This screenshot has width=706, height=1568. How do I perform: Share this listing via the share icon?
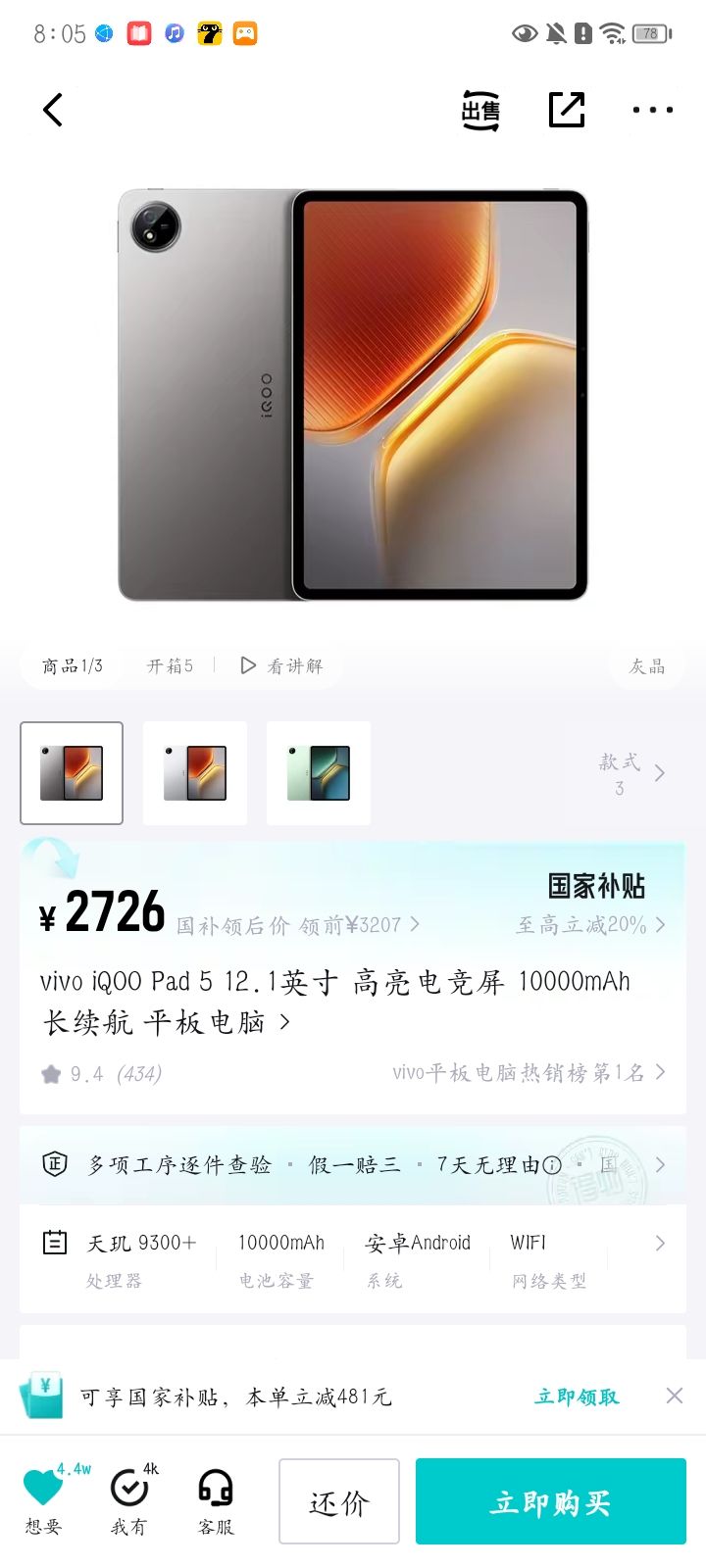click(x=567, y=110)
